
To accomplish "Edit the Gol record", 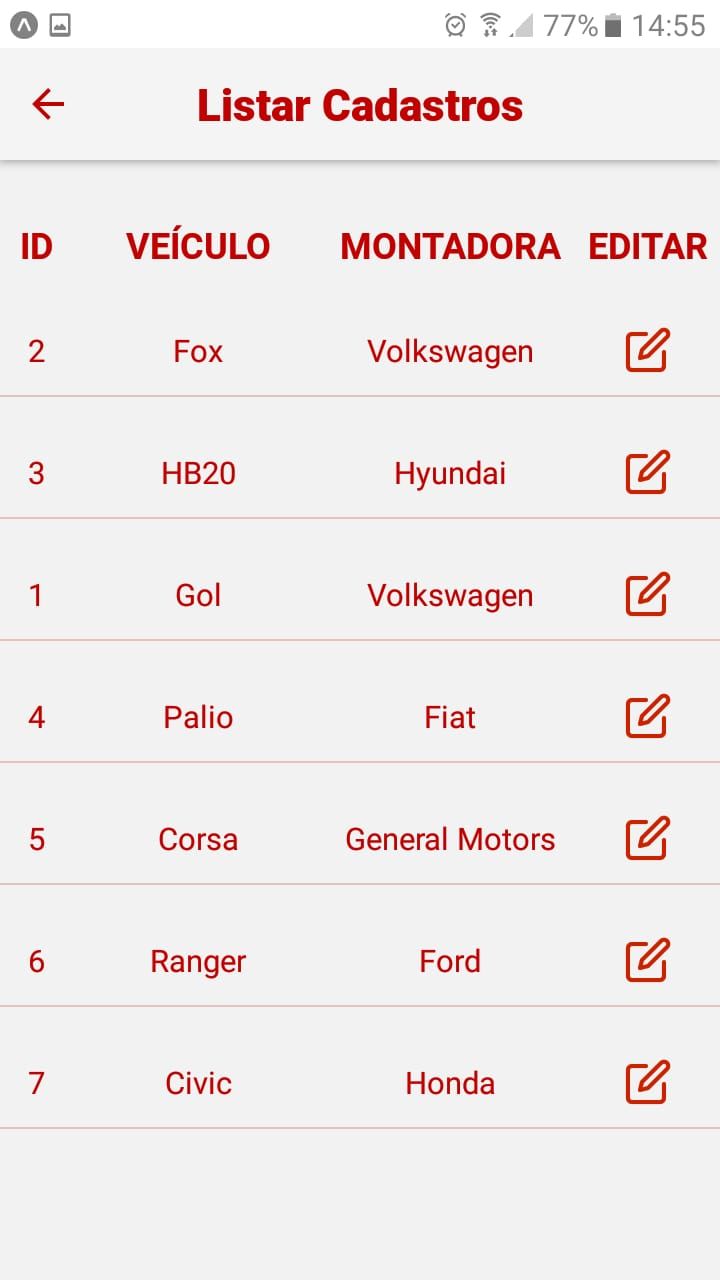I will 645,595.
